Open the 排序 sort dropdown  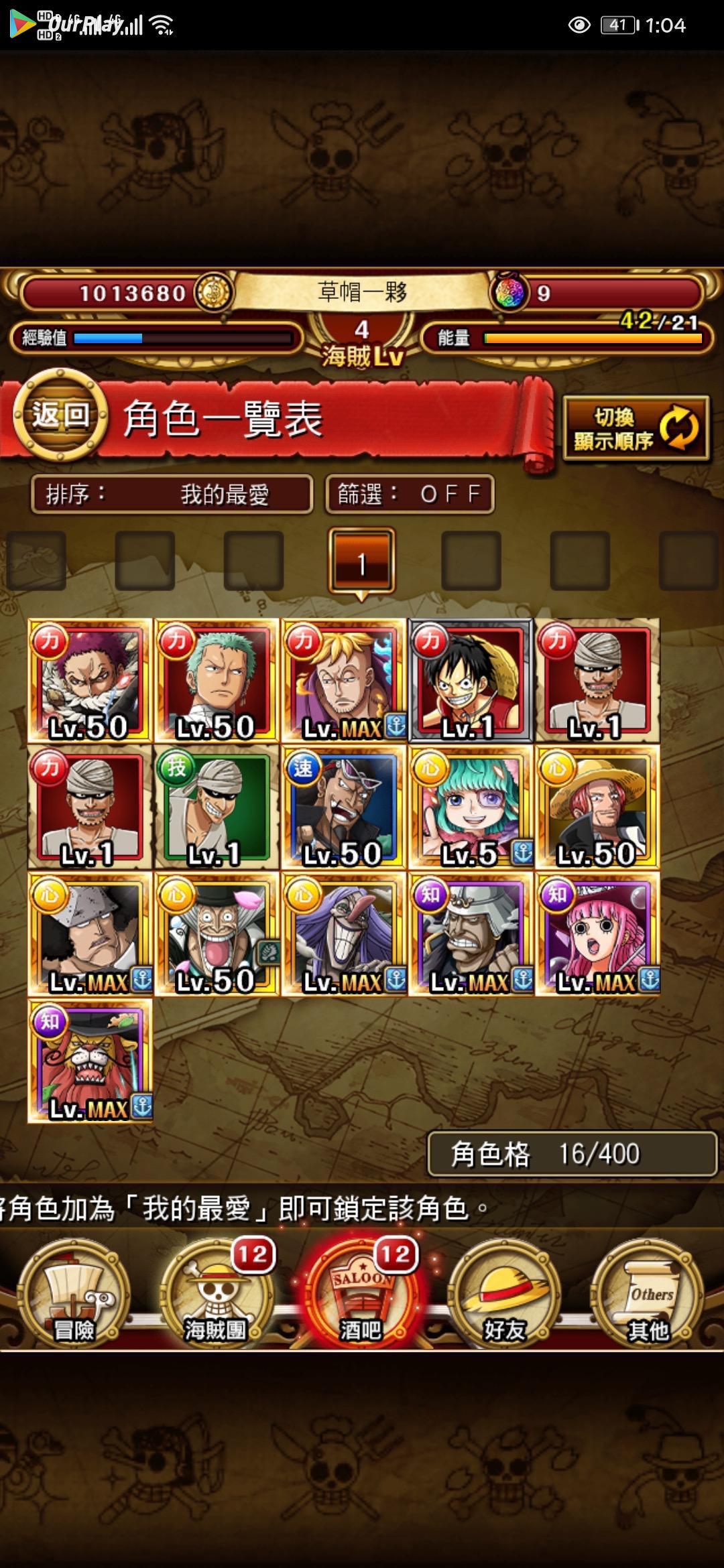[x=172, y=495]
